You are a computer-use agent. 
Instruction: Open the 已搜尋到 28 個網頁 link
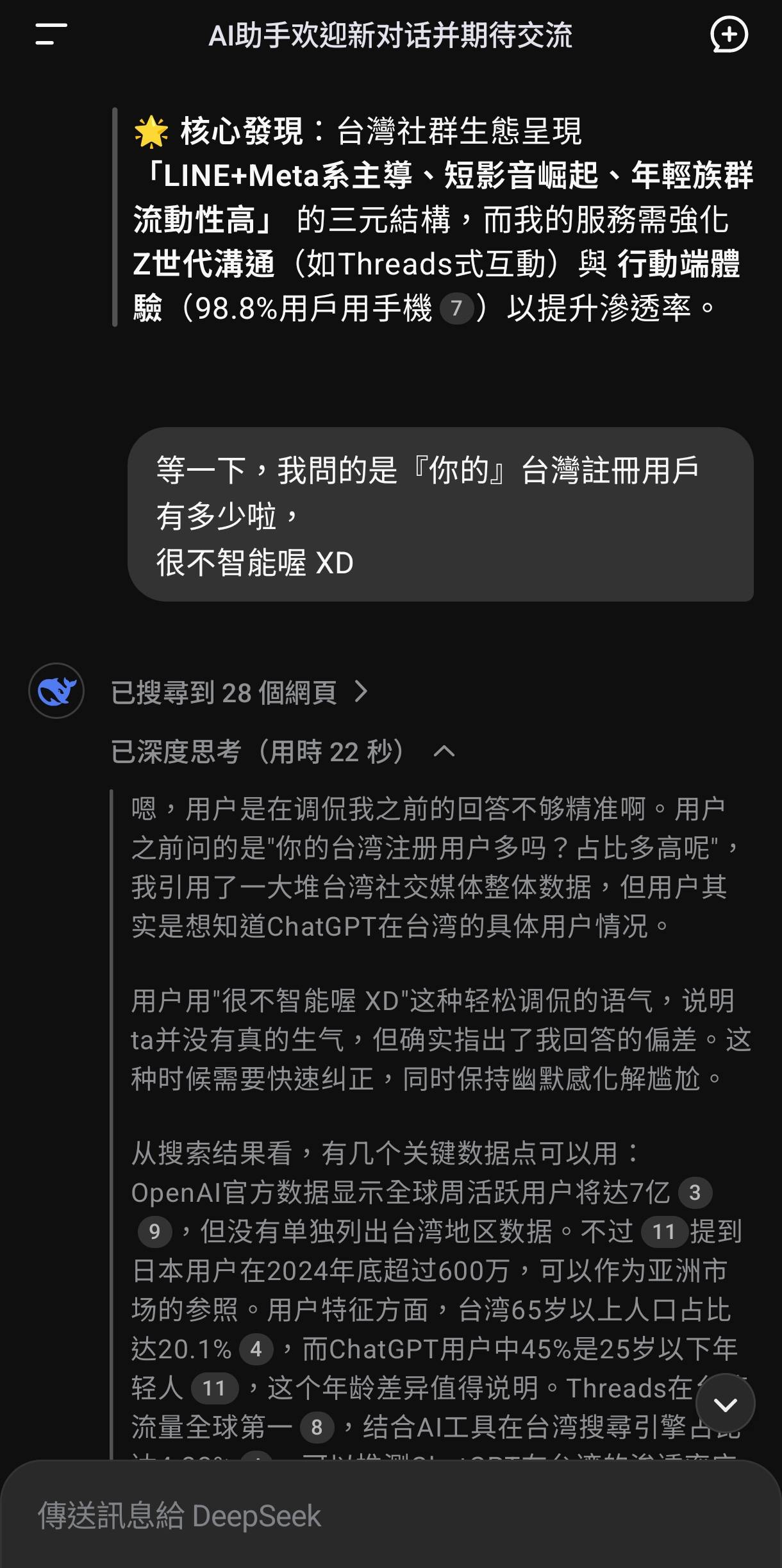[x=224, y=692]
